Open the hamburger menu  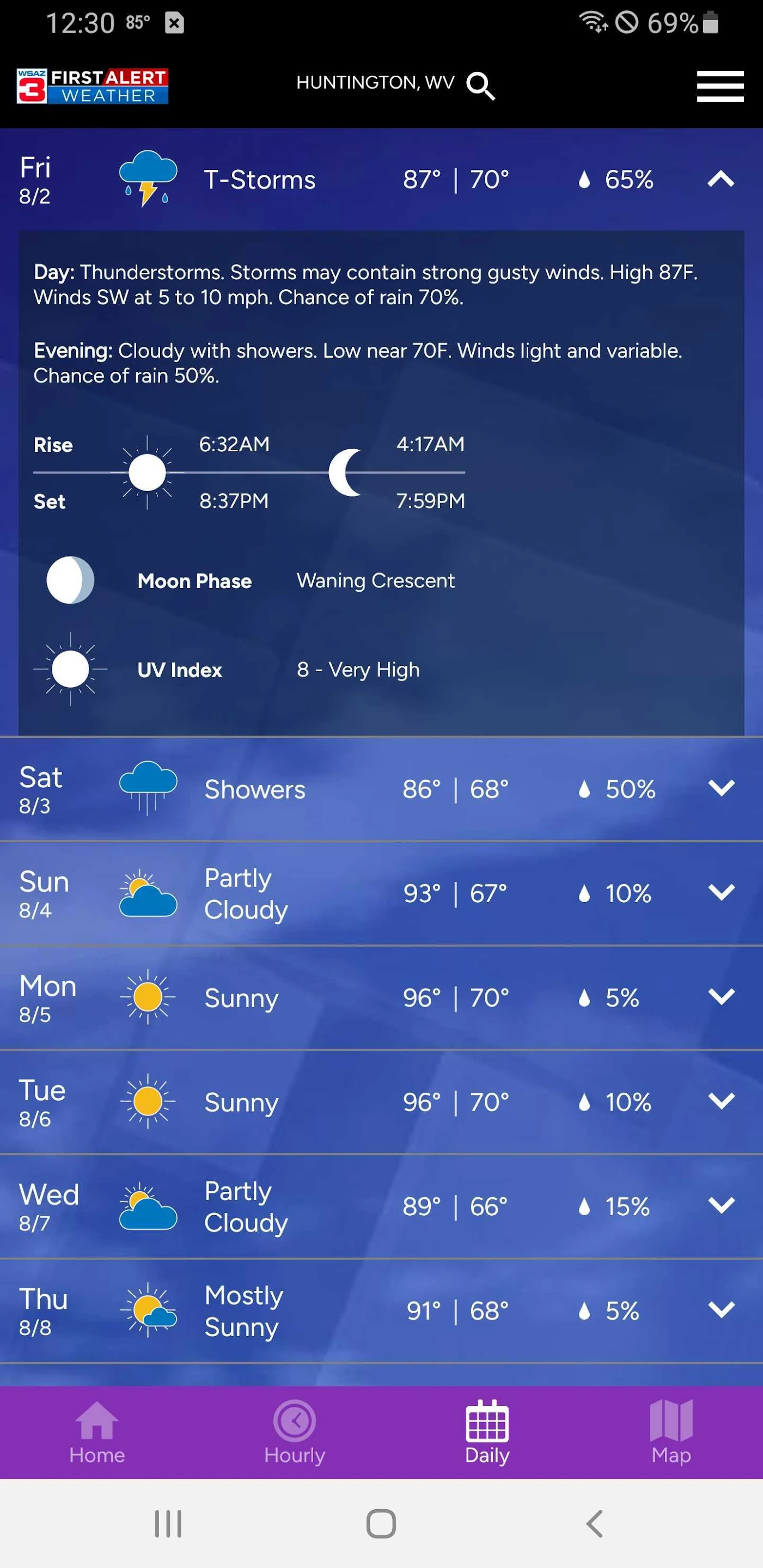[720, 86]
